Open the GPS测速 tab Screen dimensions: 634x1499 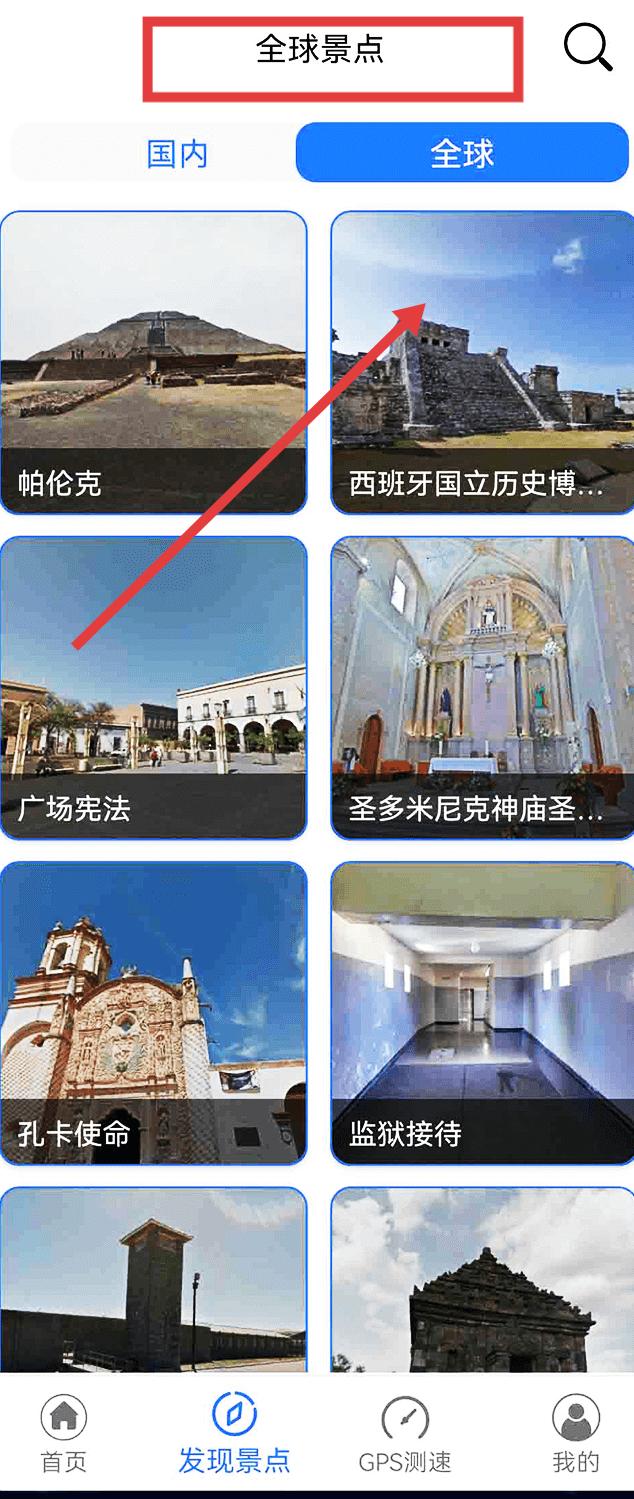pos(405,1435)
